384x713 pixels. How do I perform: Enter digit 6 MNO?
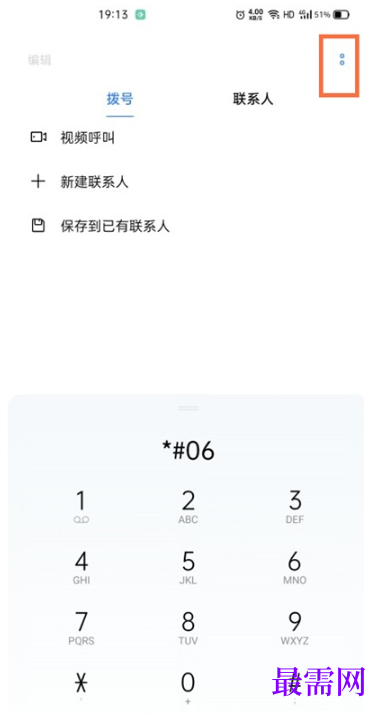click(x=295, y=567)
